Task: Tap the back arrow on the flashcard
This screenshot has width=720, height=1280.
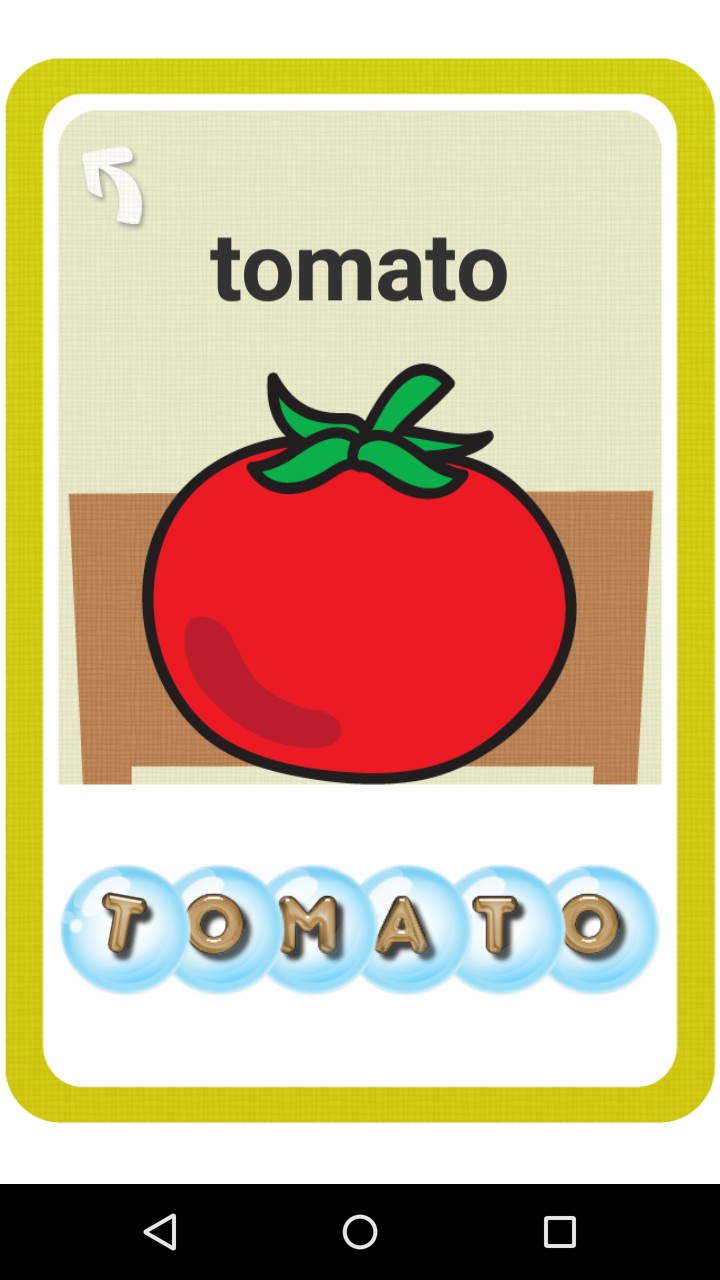Action: (x=113, y=186)
